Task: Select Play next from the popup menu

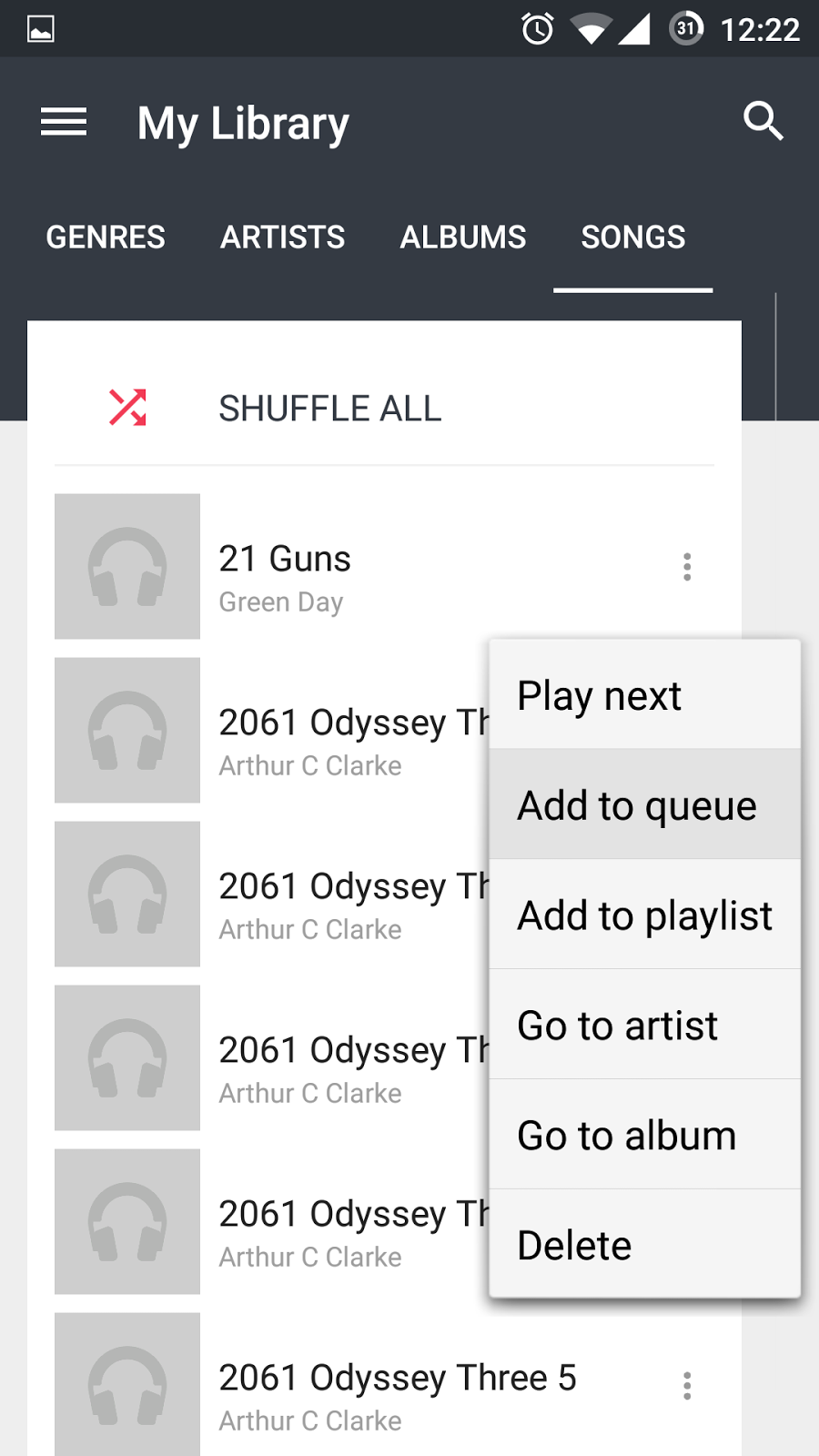Action: point(644,696)
